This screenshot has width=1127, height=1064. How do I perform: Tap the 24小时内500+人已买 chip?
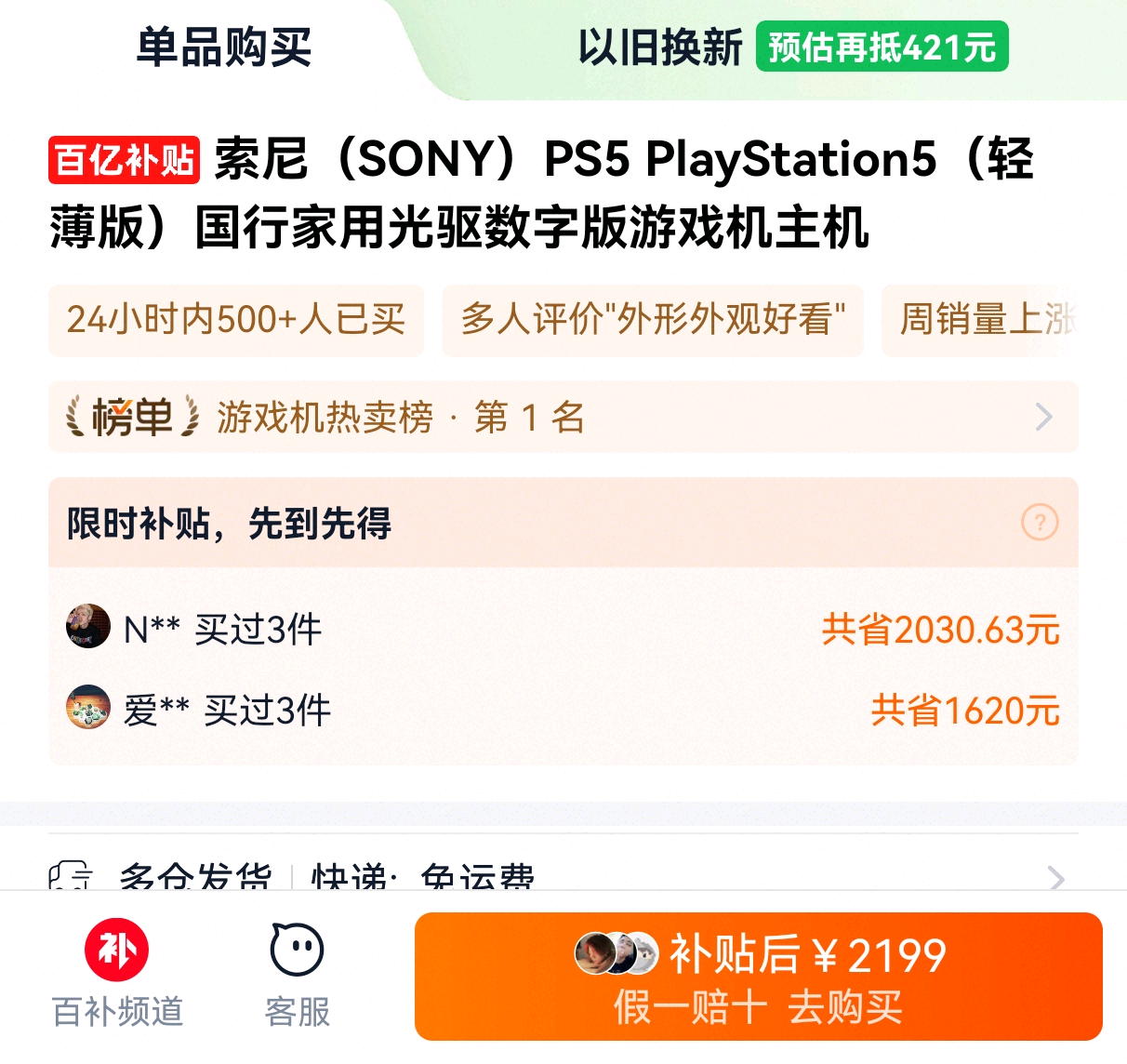pos(236,321)
